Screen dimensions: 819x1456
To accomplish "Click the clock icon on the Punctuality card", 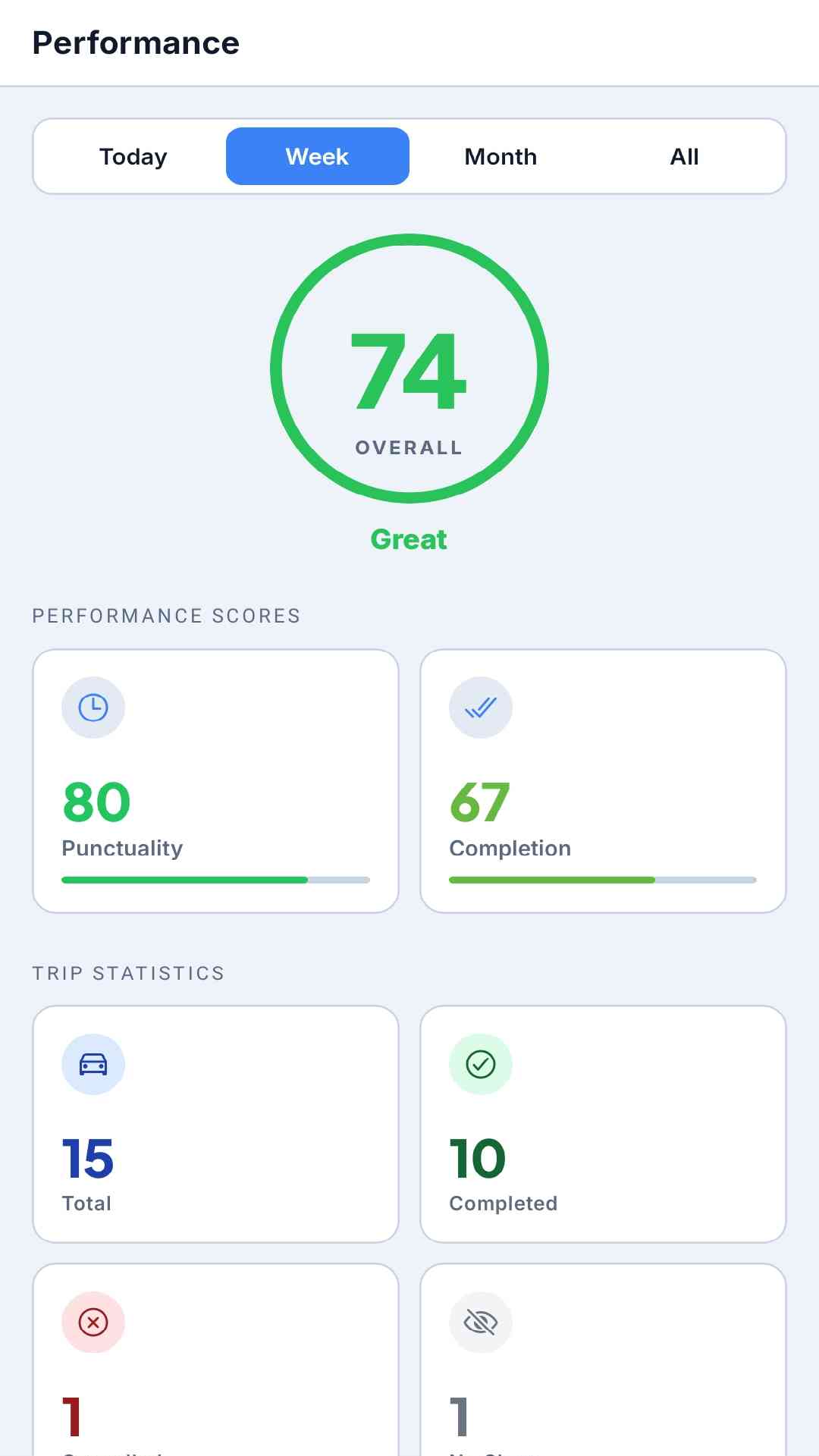I will coord(93,707).
